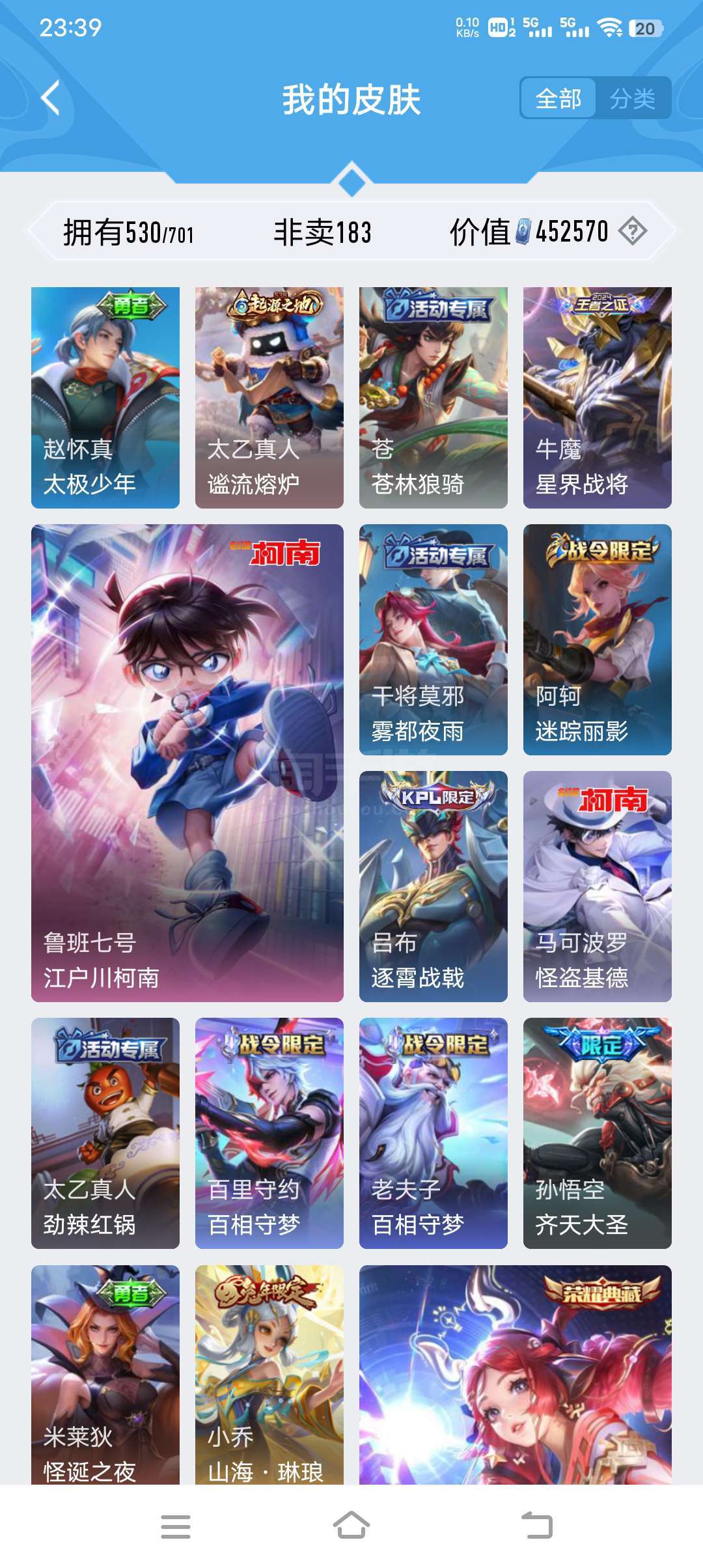The height and width of the screenshot is (1568, 703).
Task: View 太乙真人 劲辣红锅 skin
Action: (x=105, y=1133)
